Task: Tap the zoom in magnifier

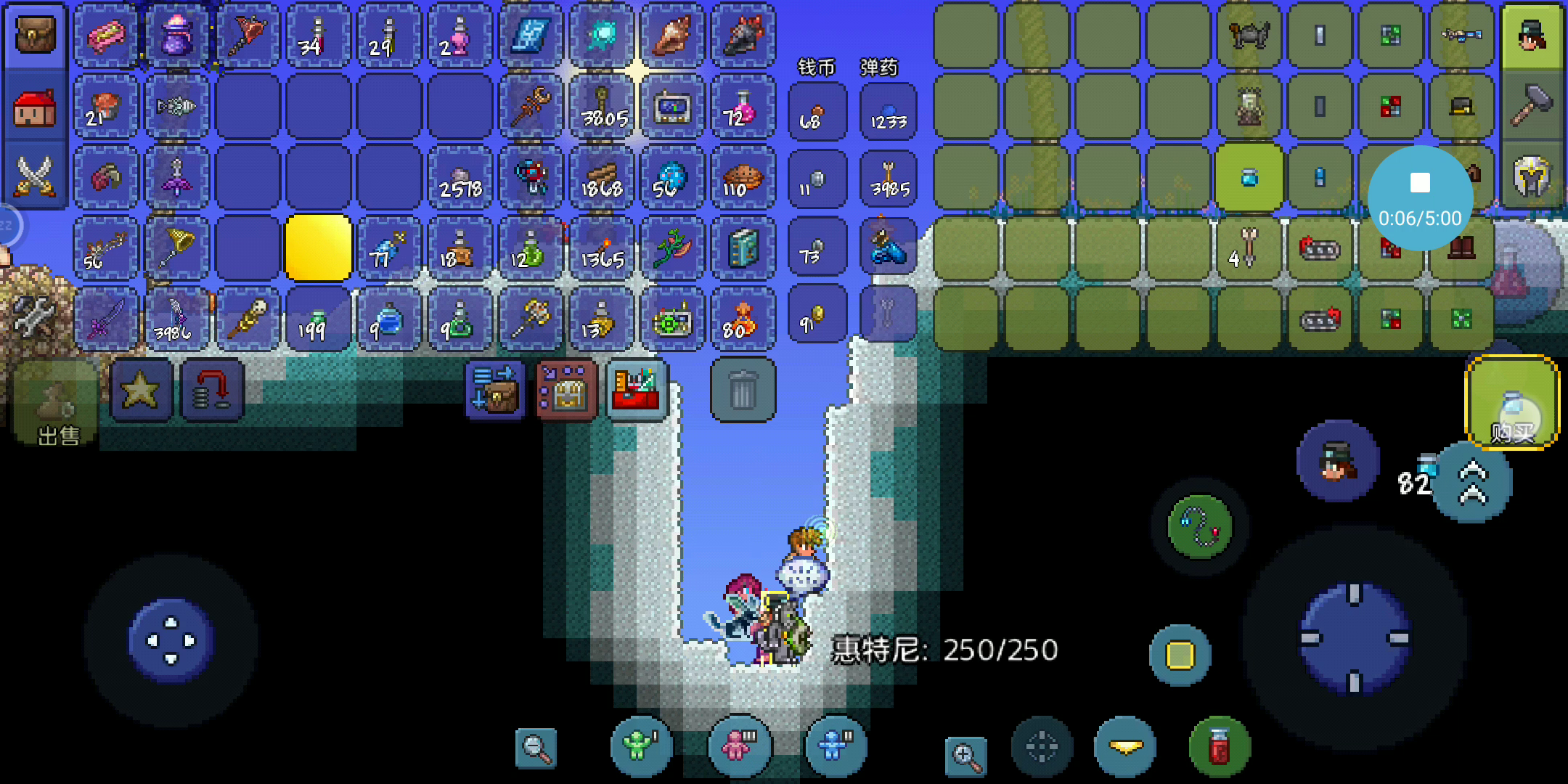Action: [965, 756]
